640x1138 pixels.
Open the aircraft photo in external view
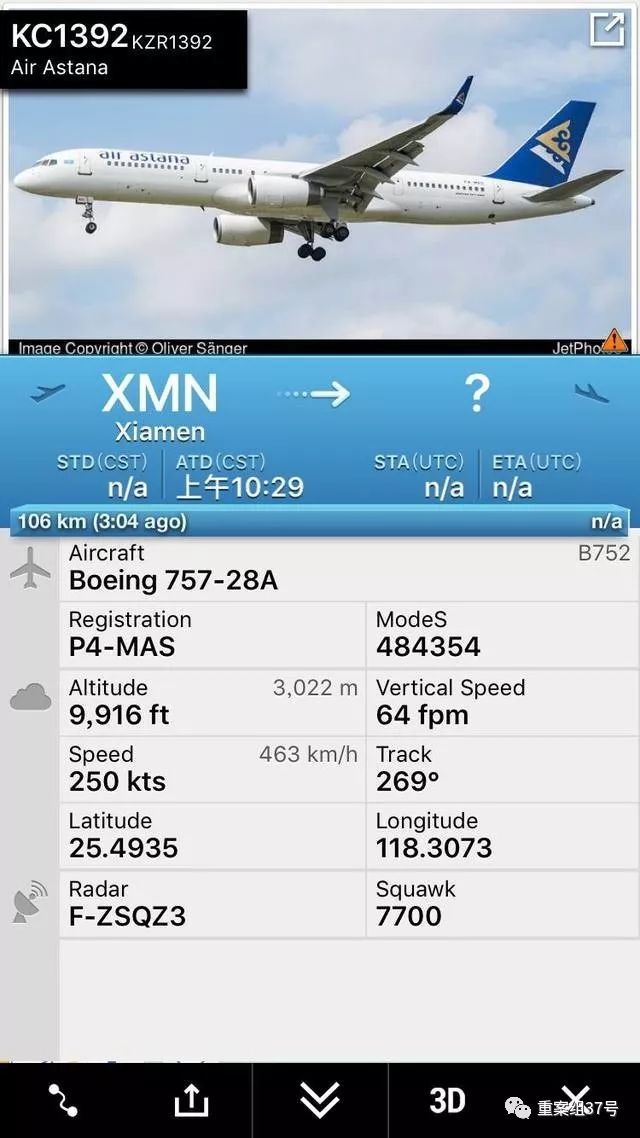[606, 30]
